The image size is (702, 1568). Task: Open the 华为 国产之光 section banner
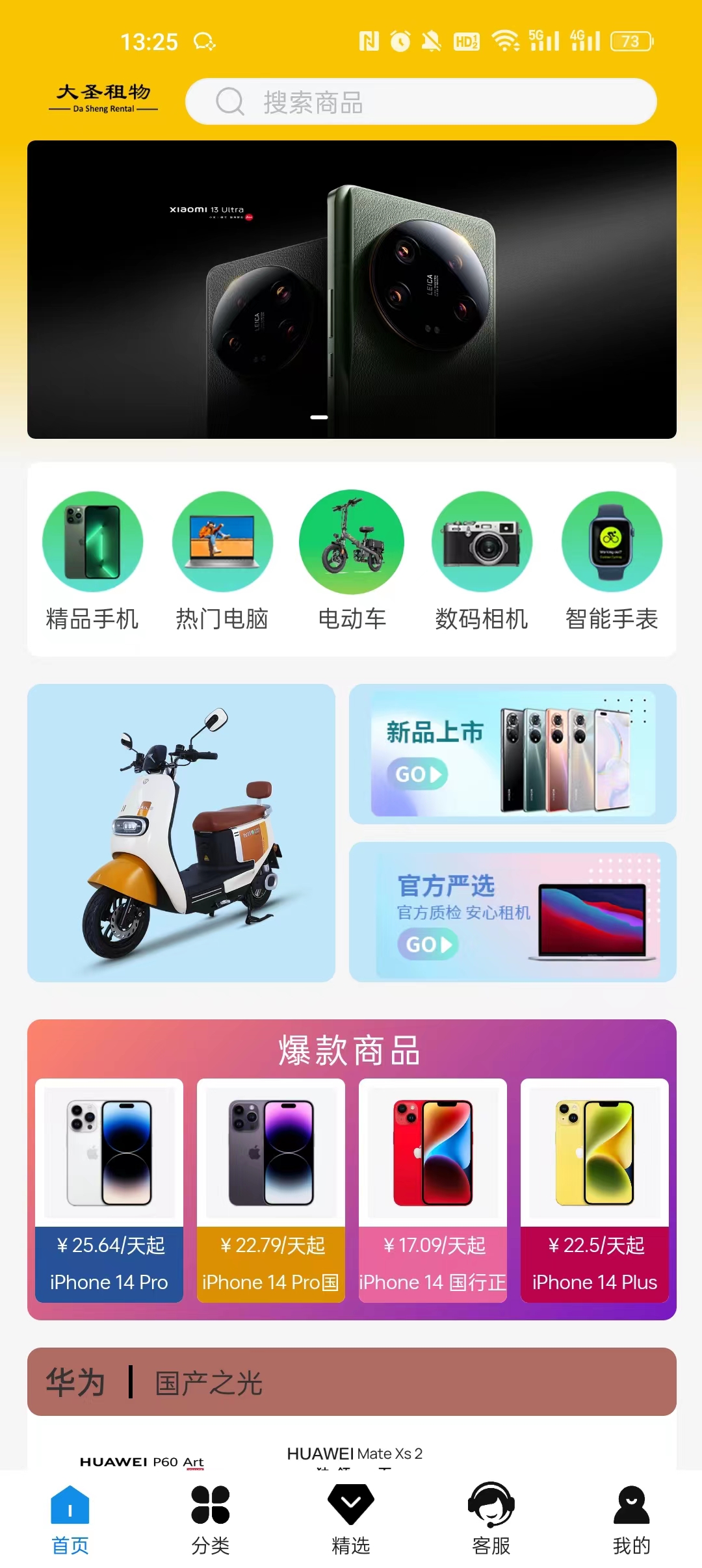[x=352, y=1381]
